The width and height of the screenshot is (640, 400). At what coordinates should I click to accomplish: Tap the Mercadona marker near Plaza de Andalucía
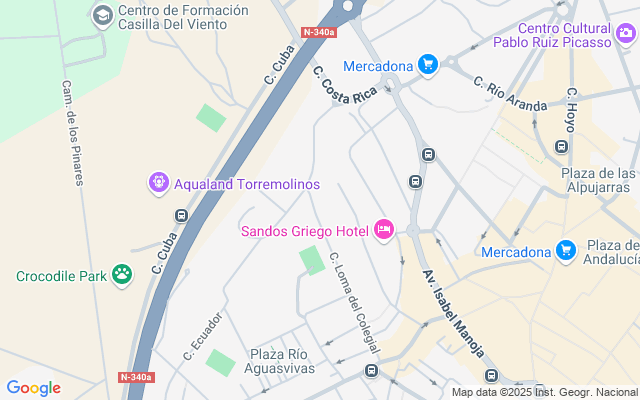coord(566,251)
